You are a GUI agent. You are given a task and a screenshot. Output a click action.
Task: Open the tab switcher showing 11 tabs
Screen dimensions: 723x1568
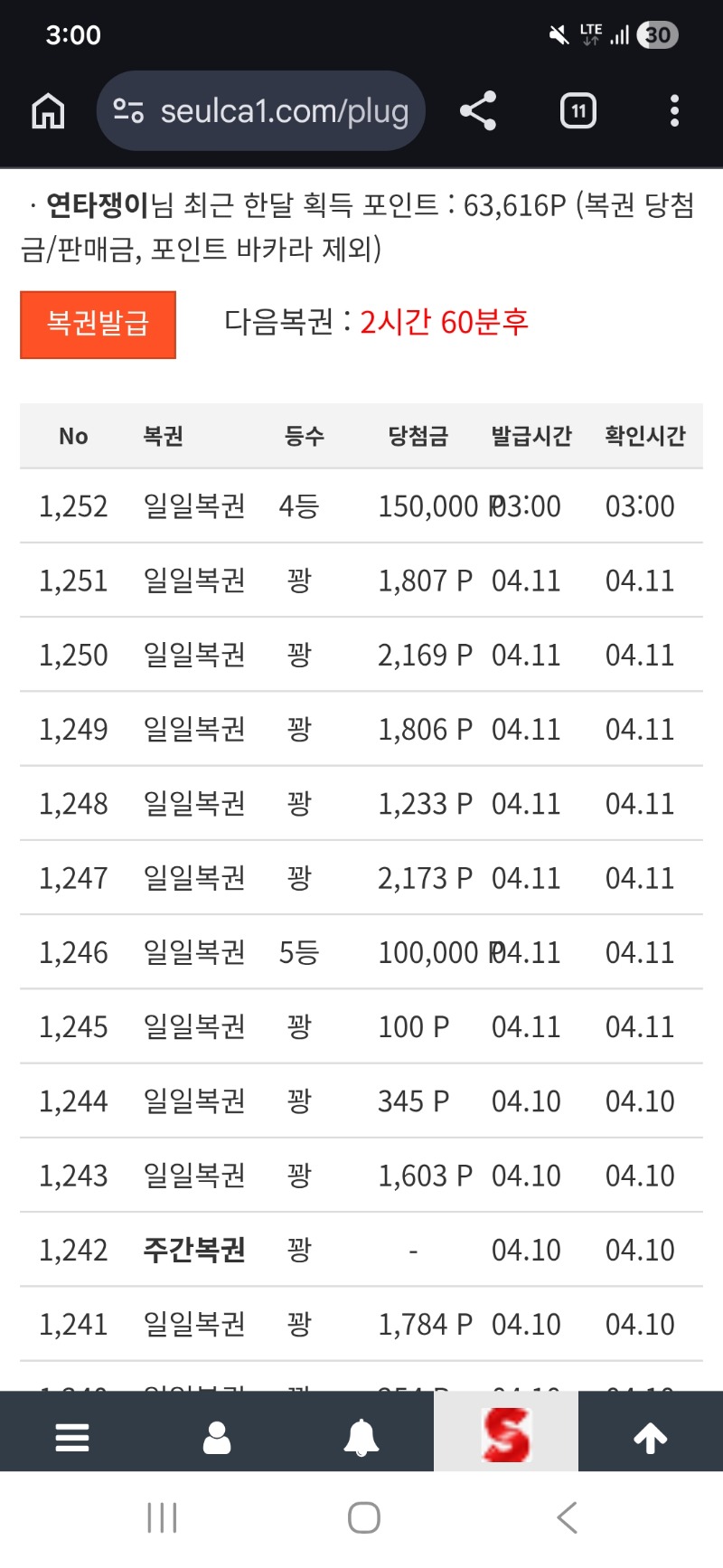point(578,111)
